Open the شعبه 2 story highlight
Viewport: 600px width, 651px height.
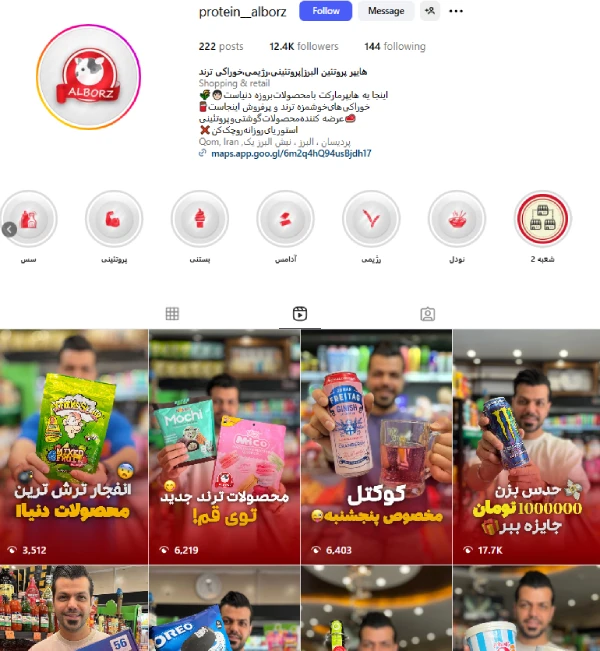tap(543, 219)
